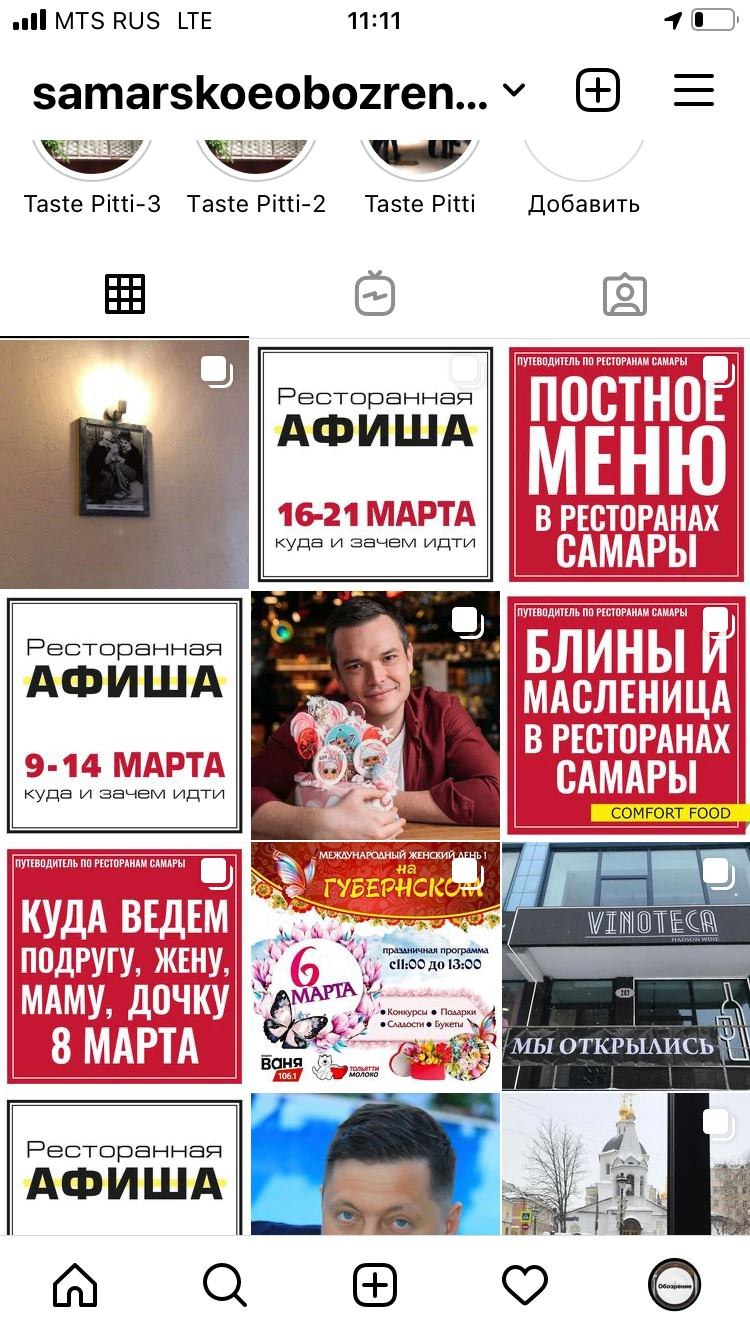Open the activity heart tab
750x1334 pixels.
coord(525,1285)
